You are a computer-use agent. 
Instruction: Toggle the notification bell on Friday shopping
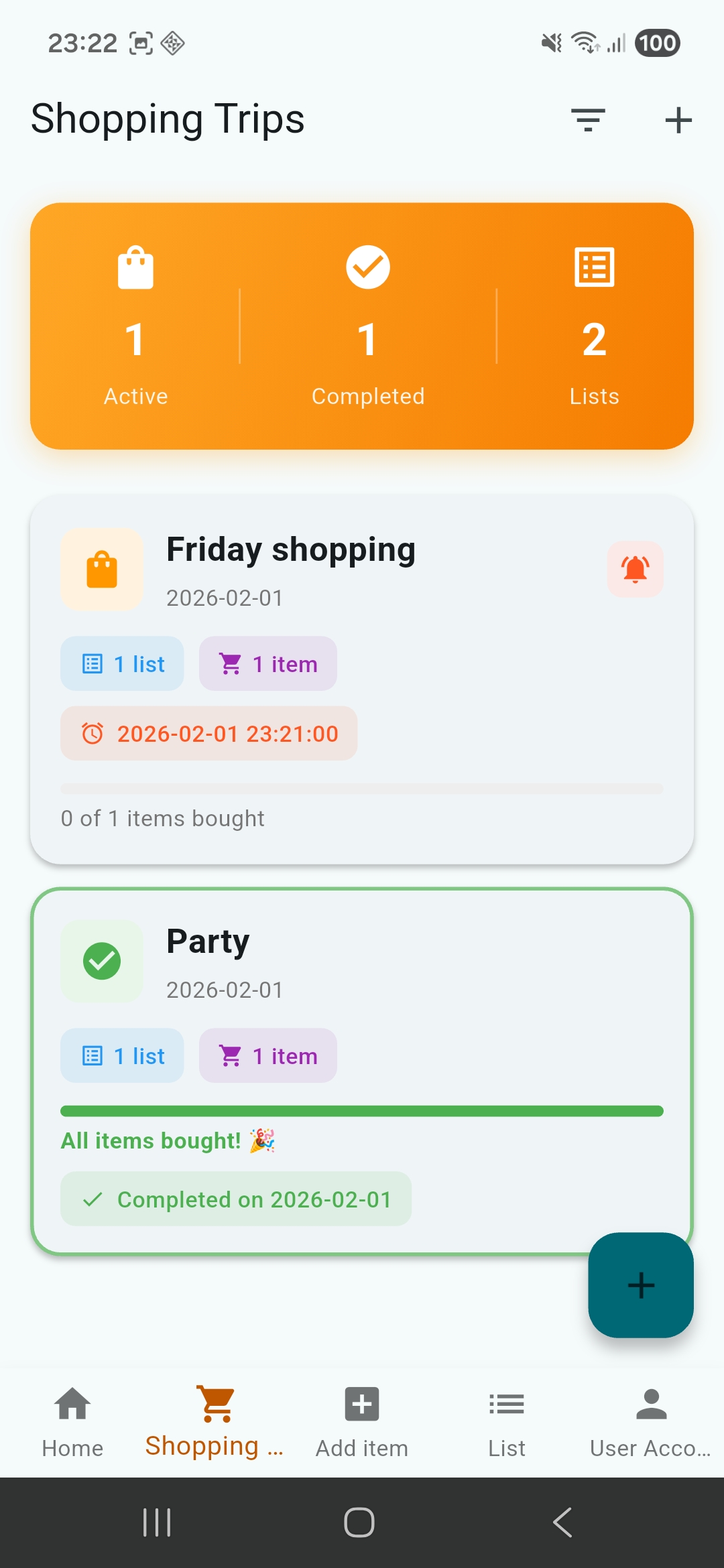(x=635, y=569)
